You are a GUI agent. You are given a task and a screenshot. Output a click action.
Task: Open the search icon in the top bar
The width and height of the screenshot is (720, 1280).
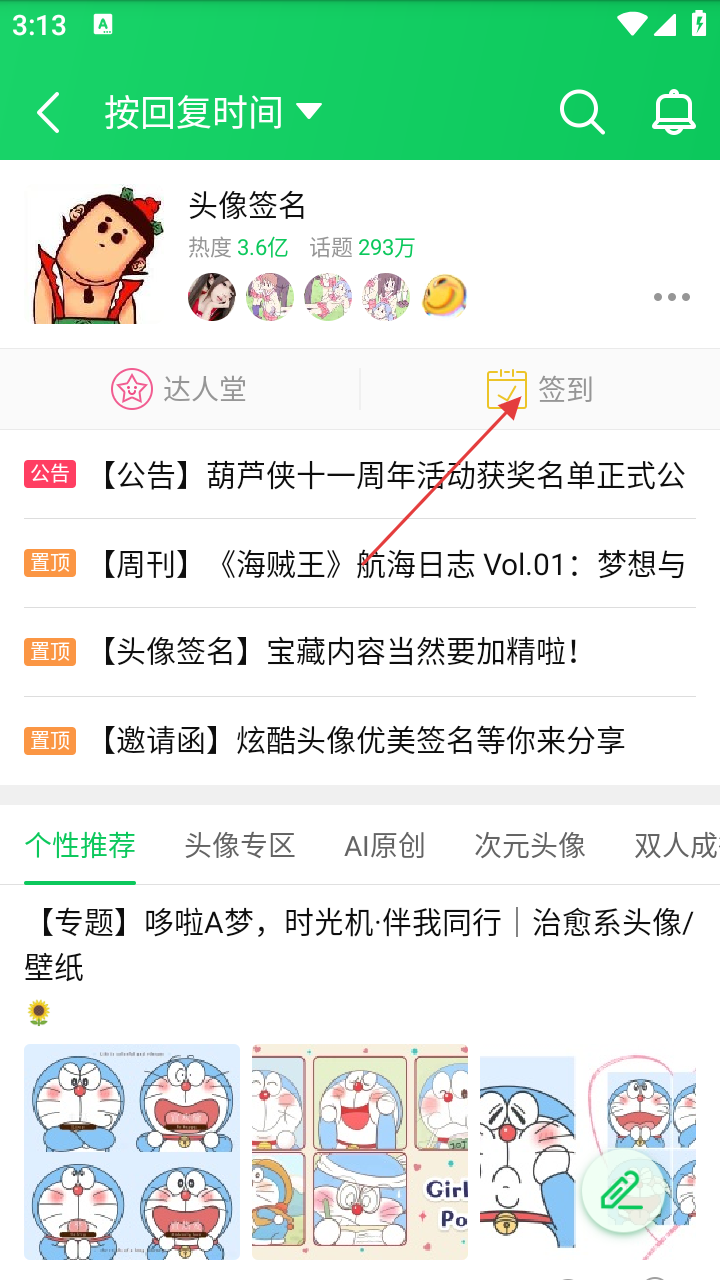(x=581, y=112)
